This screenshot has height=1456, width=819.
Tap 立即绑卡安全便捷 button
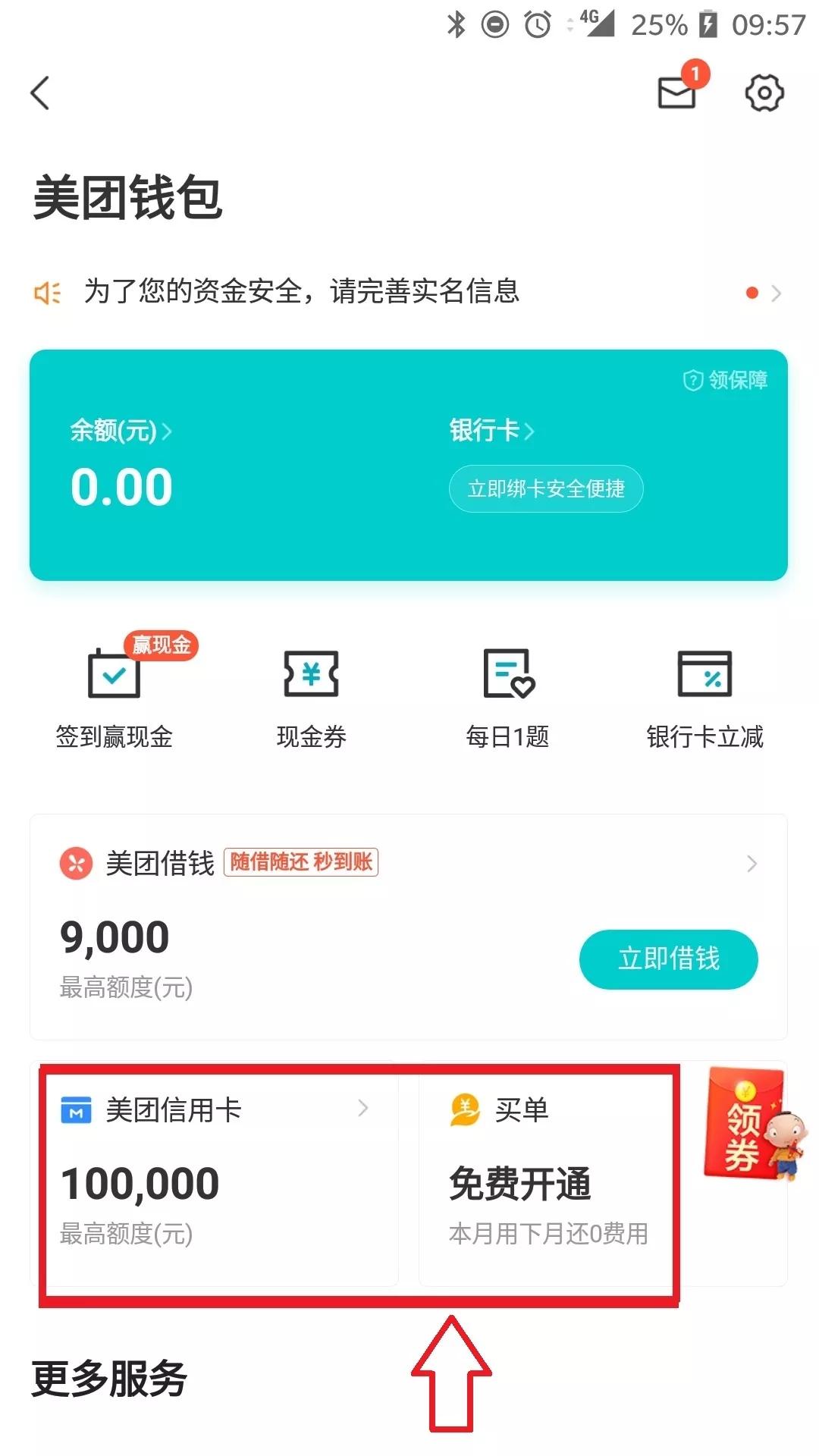[x=546, y=488]
